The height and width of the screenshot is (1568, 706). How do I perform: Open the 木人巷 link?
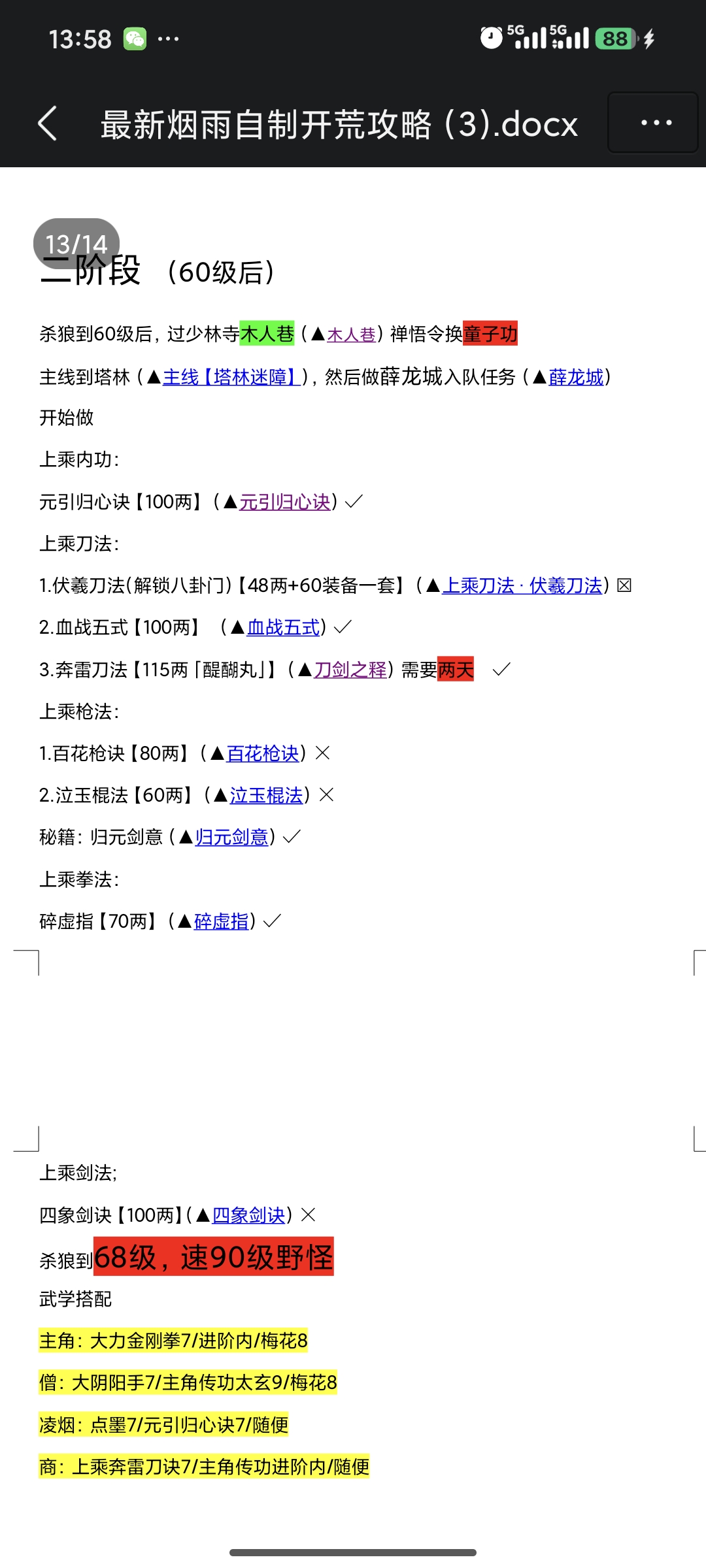(351, 335)
